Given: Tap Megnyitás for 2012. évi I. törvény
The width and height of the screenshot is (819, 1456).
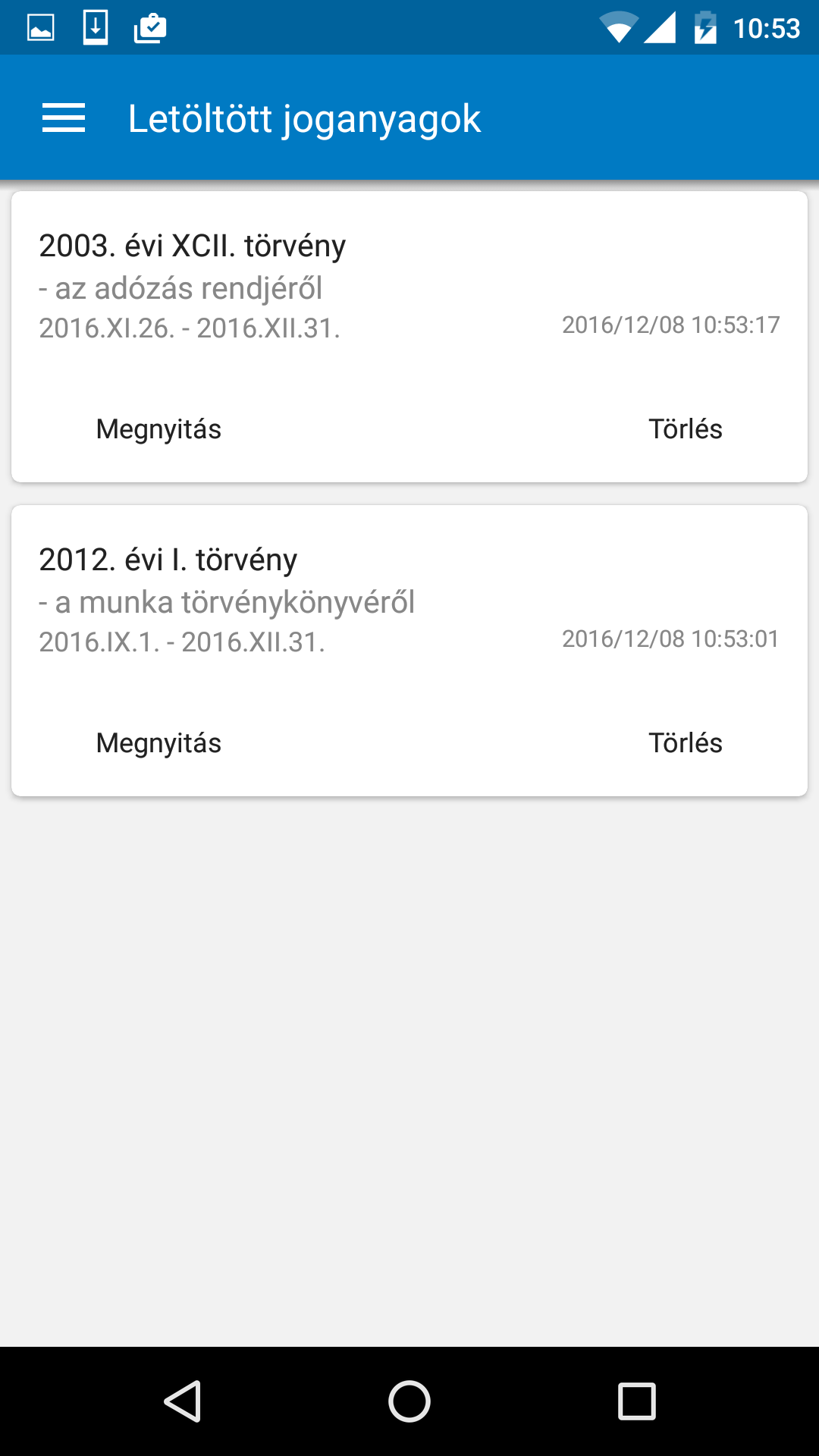Looking at the screenshot, I should [158, 743].
